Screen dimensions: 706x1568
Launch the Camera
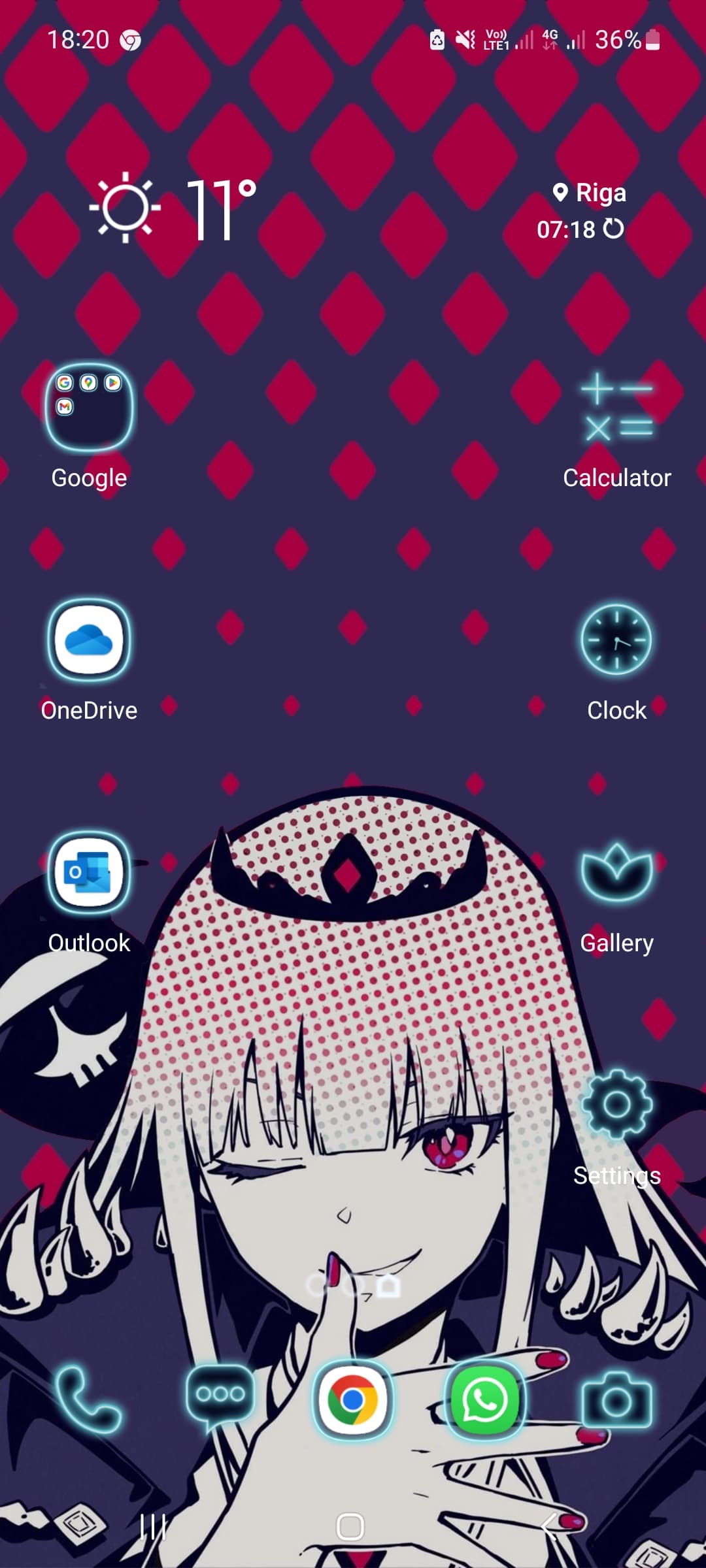coord(616,1400)
